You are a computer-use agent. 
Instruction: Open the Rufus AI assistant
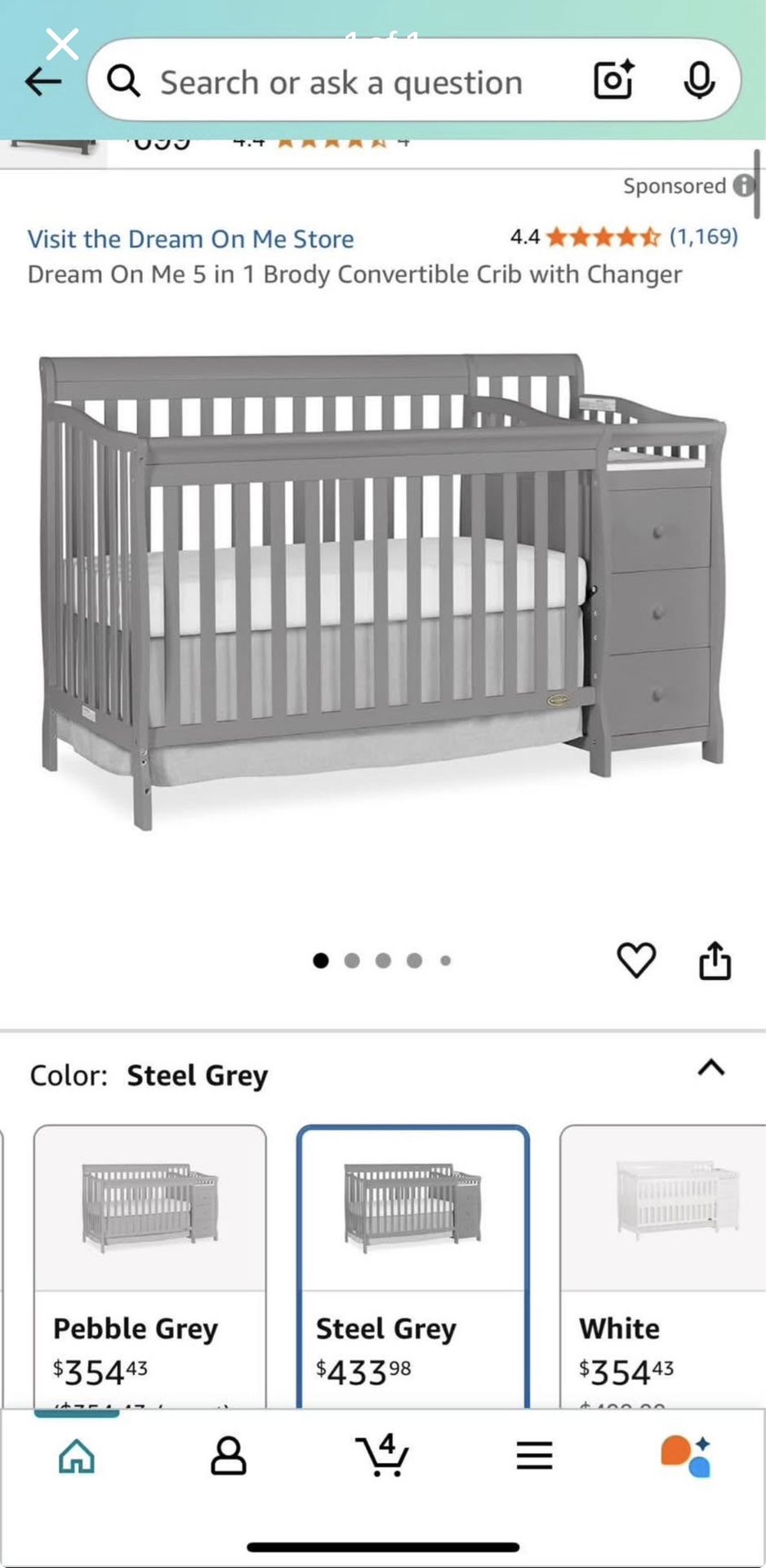(x=686, y=1455)
